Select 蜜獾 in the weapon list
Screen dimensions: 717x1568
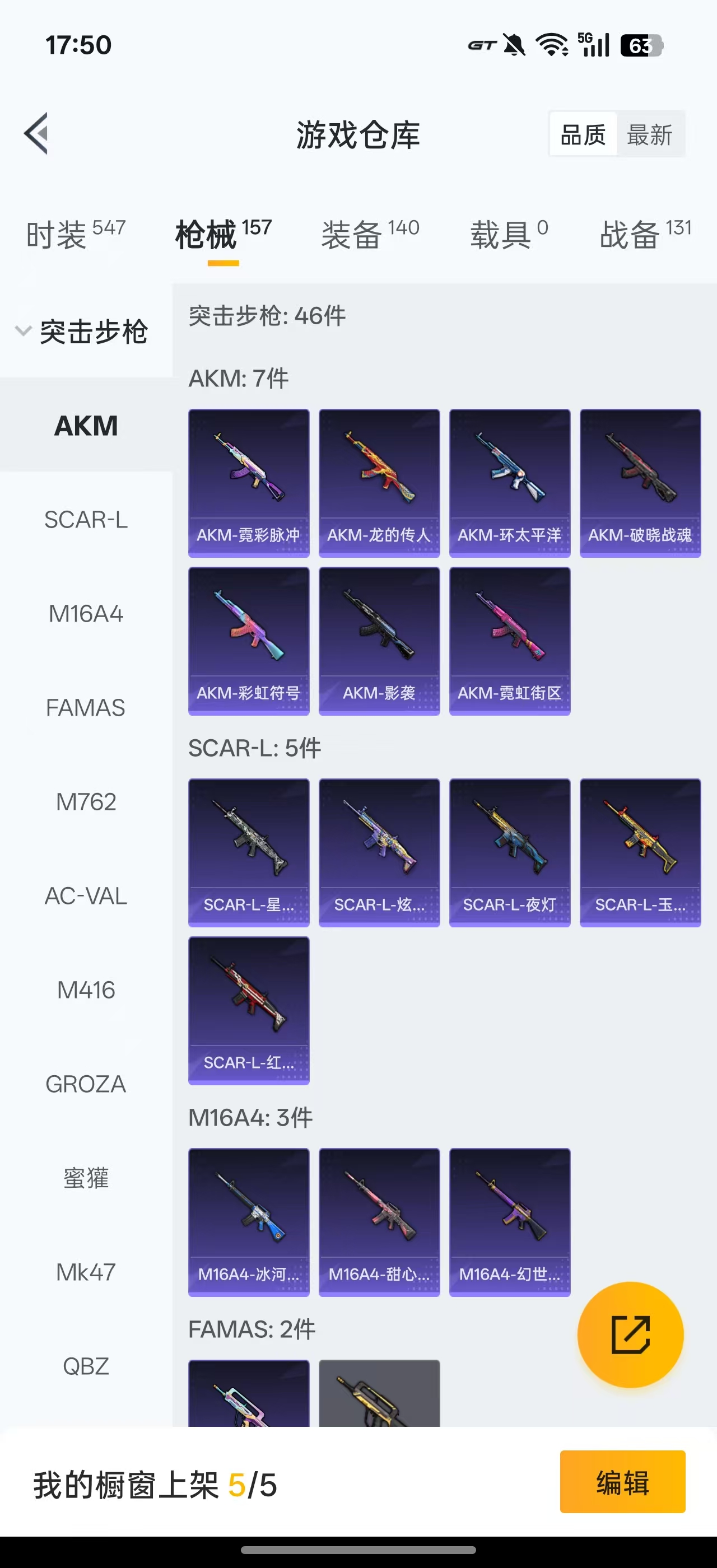(86, 1178)
